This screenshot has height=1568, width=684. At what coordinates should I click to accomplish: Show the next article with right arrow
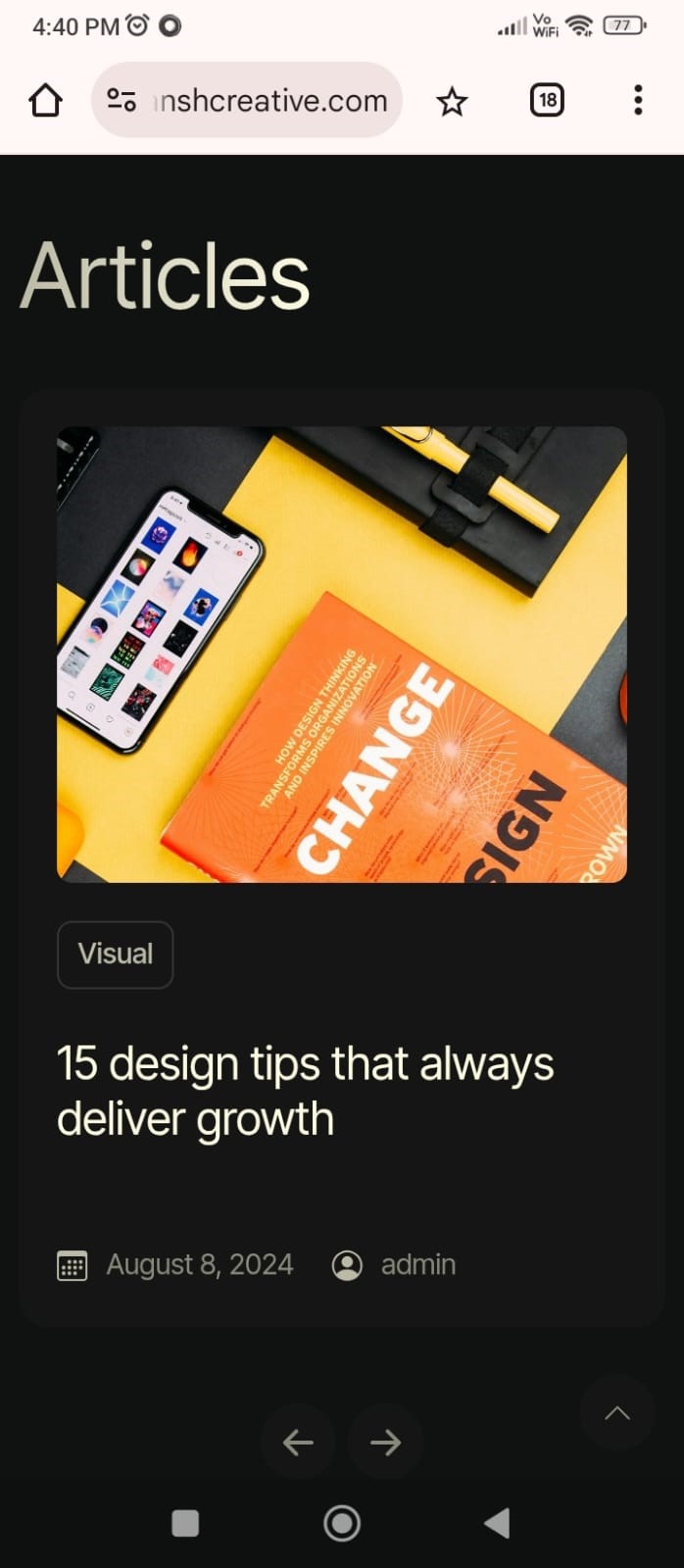tap(385, 1442)
